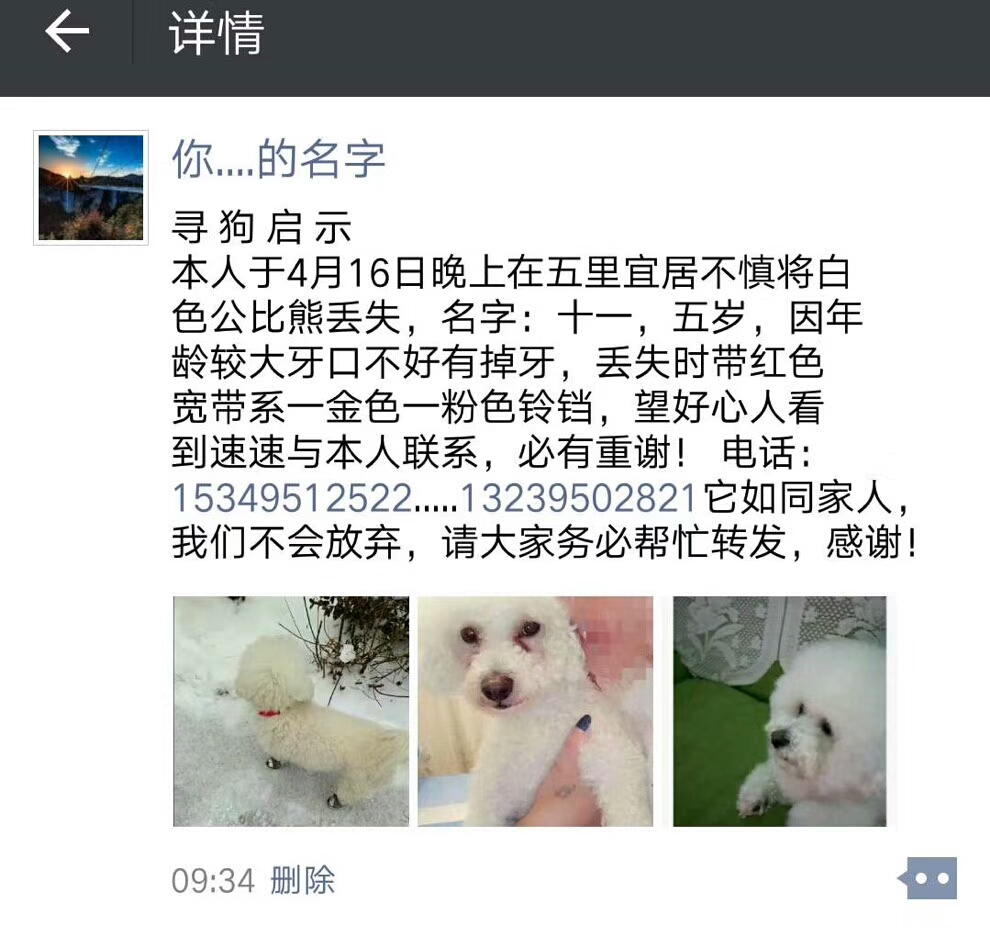Viewport: 990px width, 928px height.
Task: Open the dog photo on the green sofa
Action: click(x=779, y=711)
